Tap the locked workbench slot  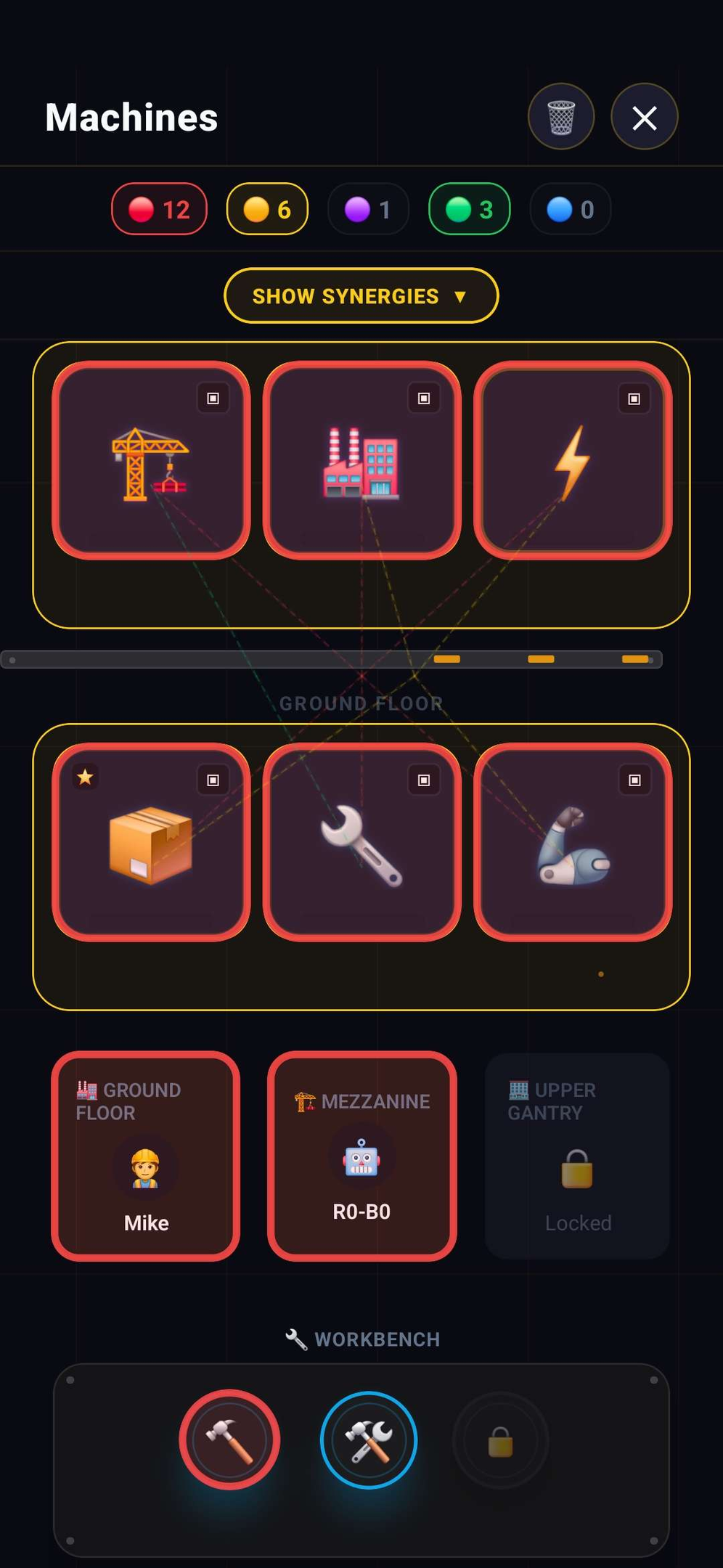pyautogui.click(x=500, y=1440)
